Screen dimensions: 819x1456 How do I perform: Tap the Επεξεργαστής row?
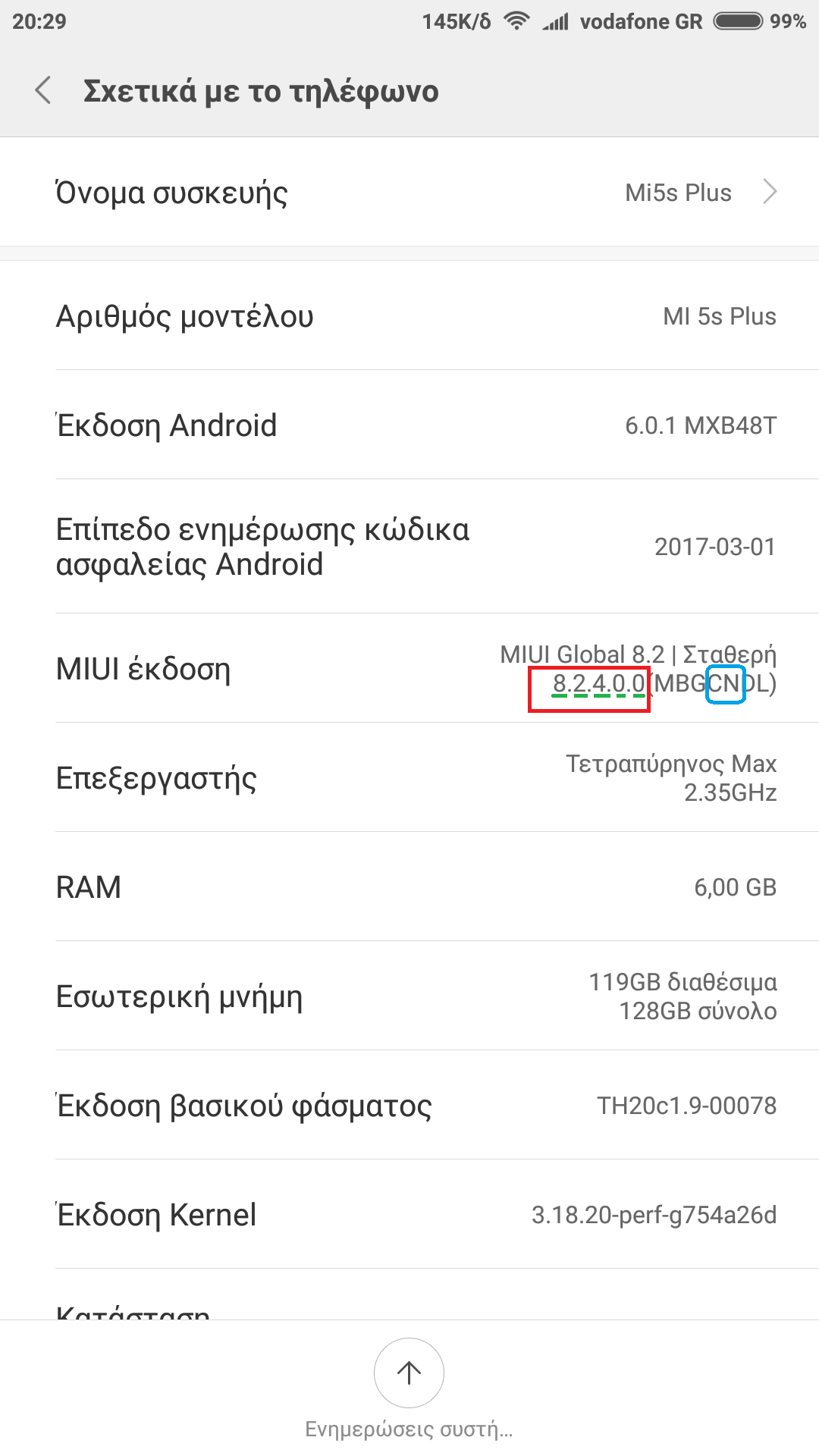click(x=409, y=778)
